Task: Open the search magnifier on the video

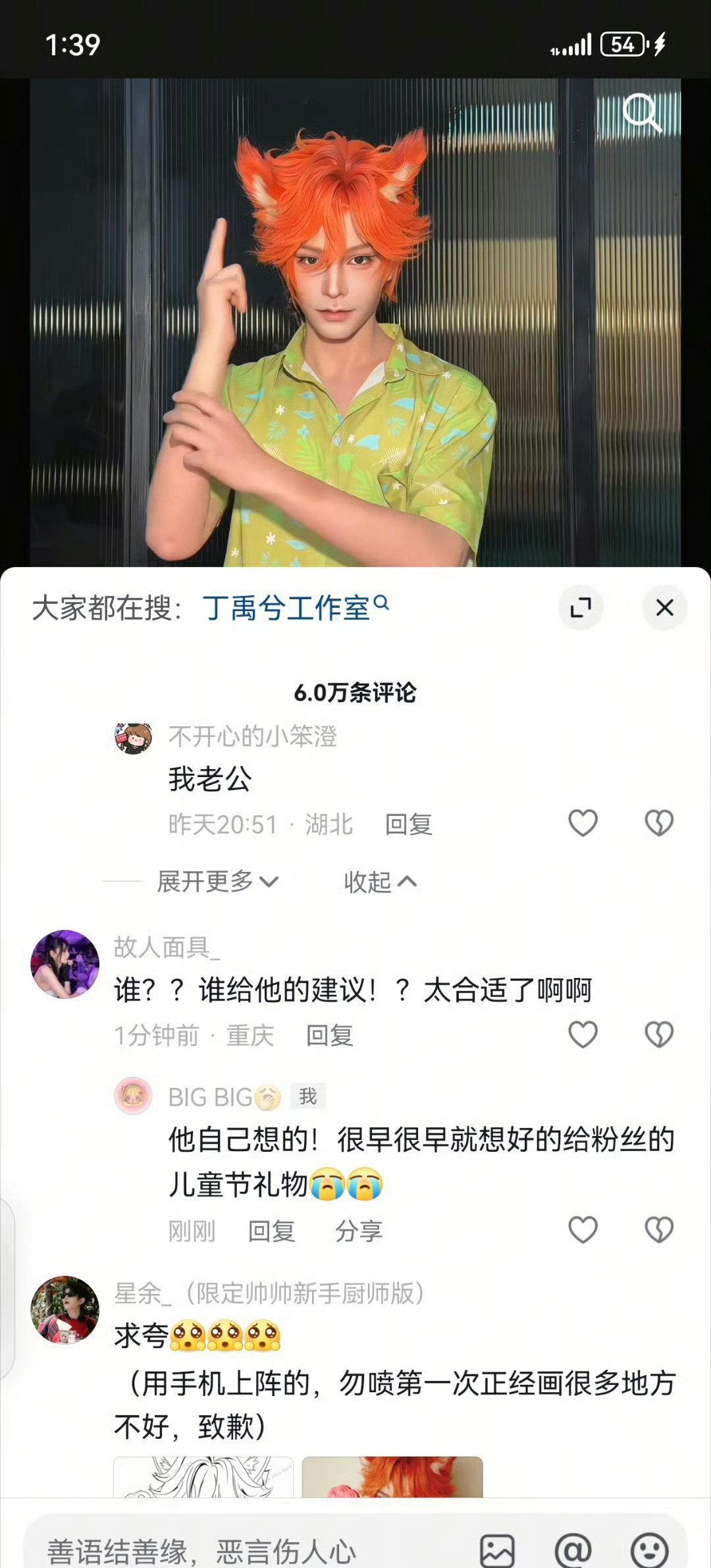Action: (641, 113)
